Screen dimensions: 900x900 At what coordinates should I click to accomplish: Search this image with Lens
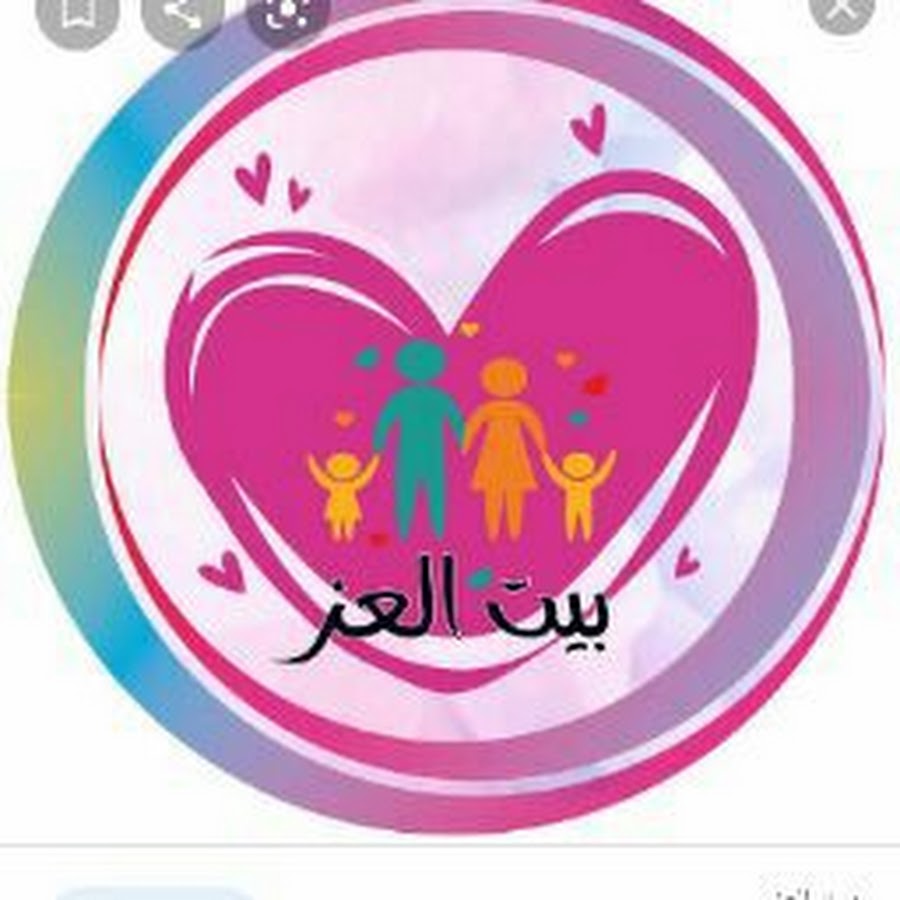pyautogui.click(x=287, y=14)
